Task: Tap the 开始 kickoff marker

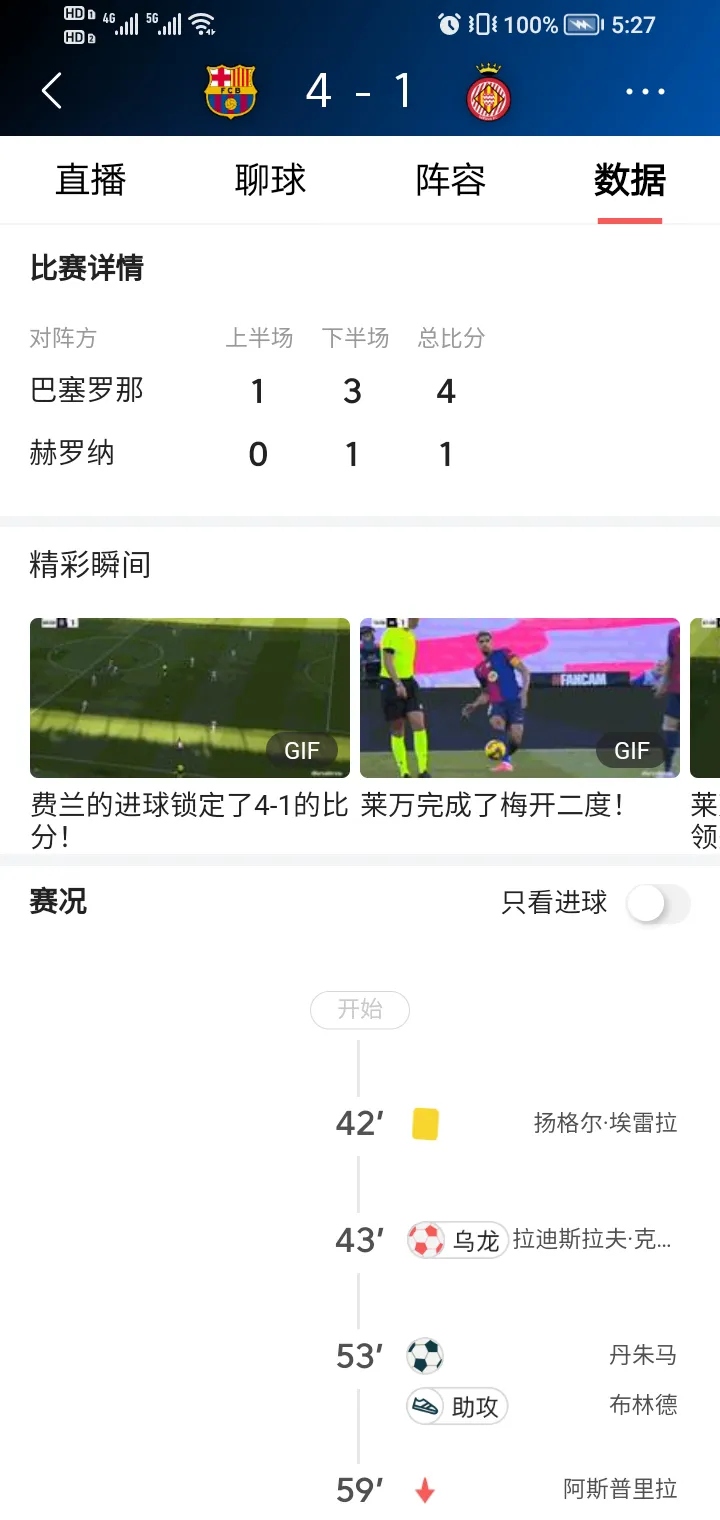Action: click(x=360, y=1010)
